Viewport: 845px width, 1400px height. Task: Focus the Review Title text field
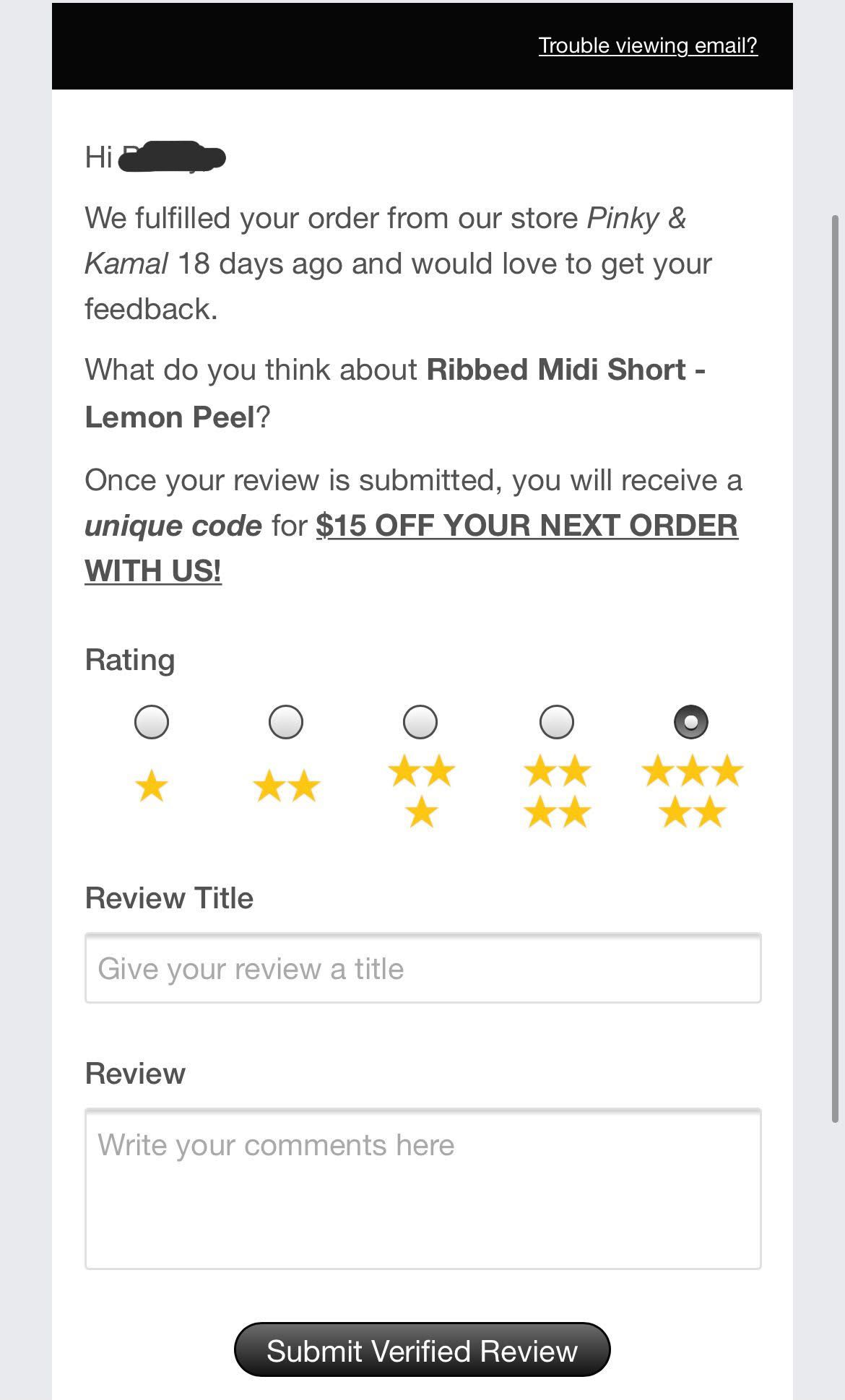(422, 968)
